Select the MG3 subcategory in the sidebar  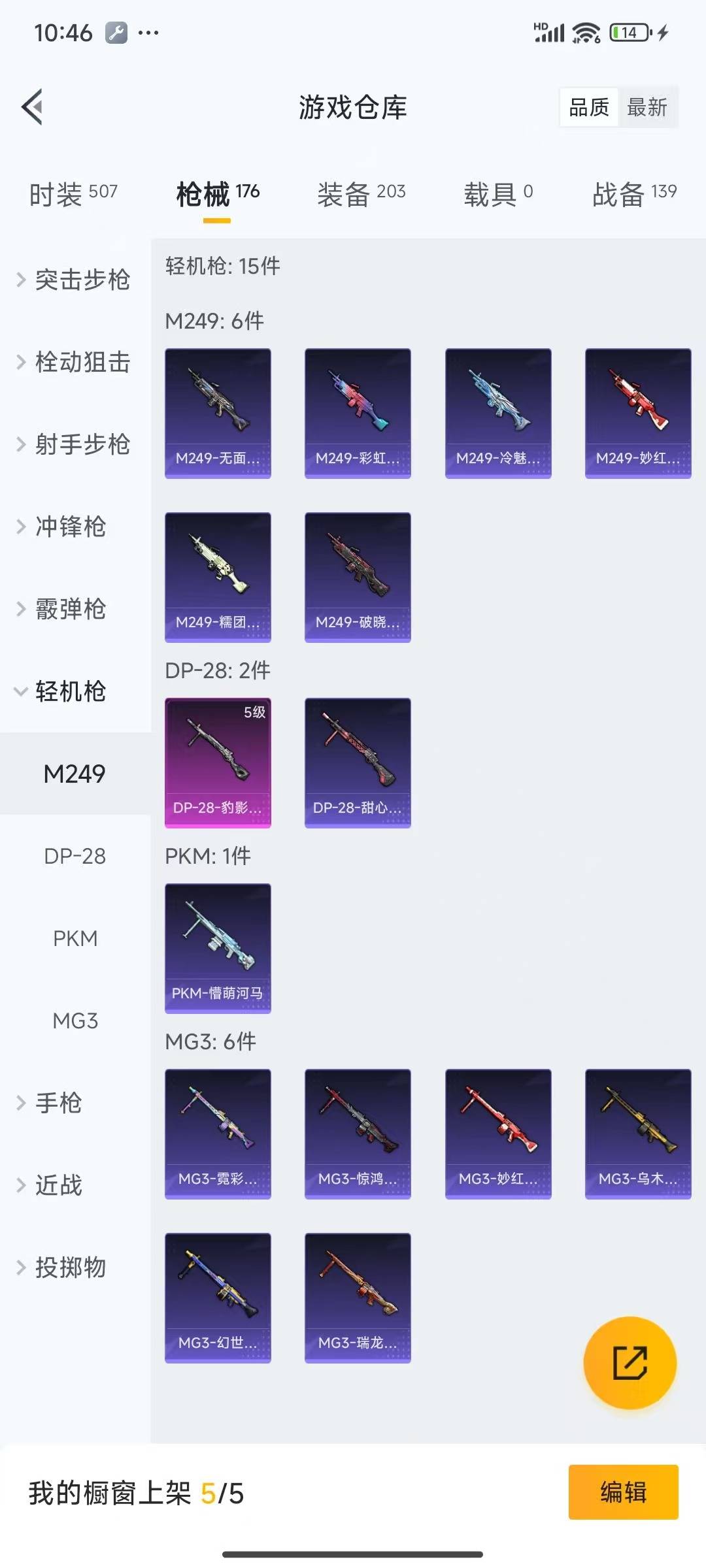click(x=75, y=1021)
